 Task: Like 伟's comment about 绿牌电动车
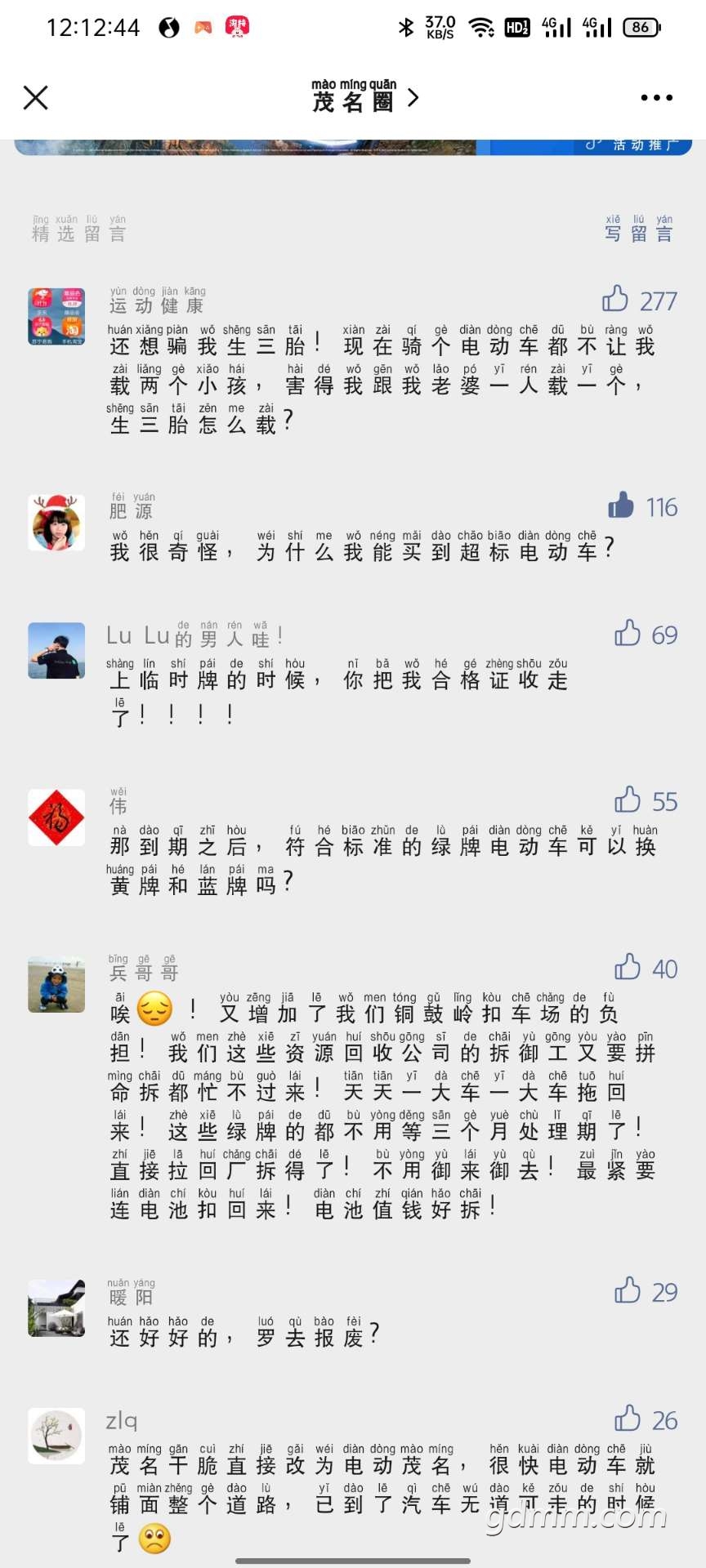(627, 800)
